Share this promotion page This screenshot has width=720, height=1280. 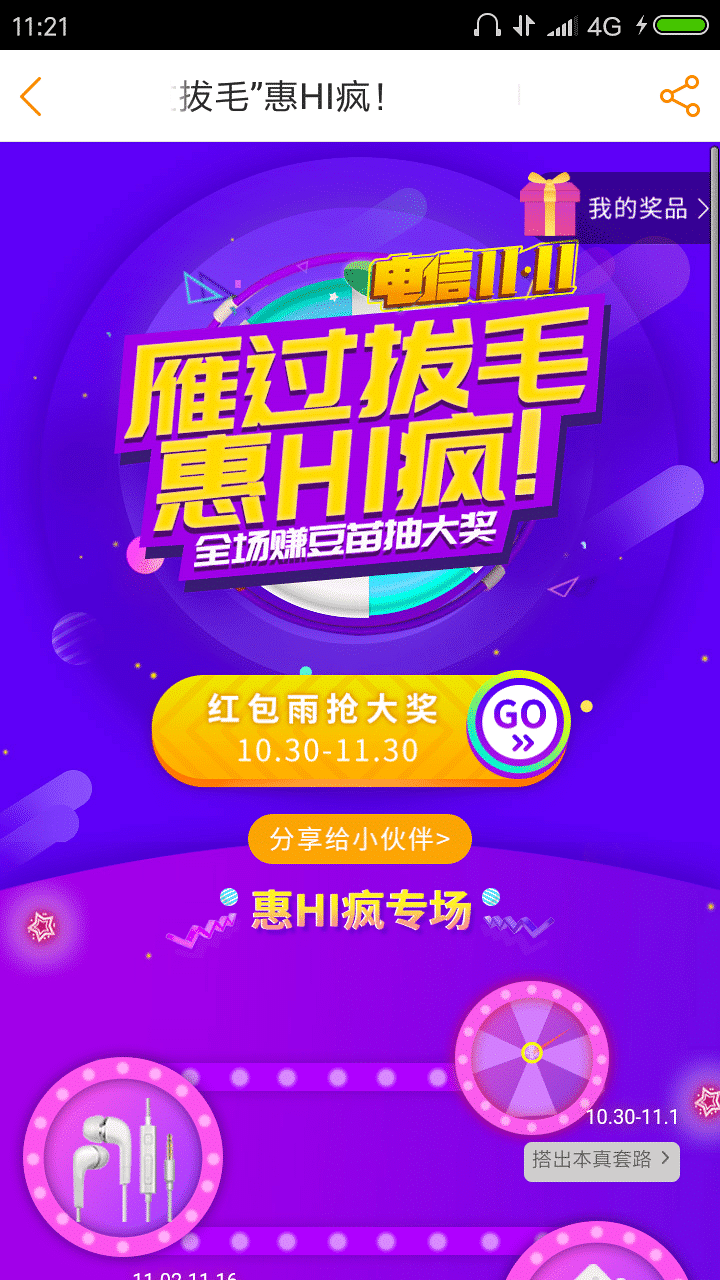tap(679, 97)
